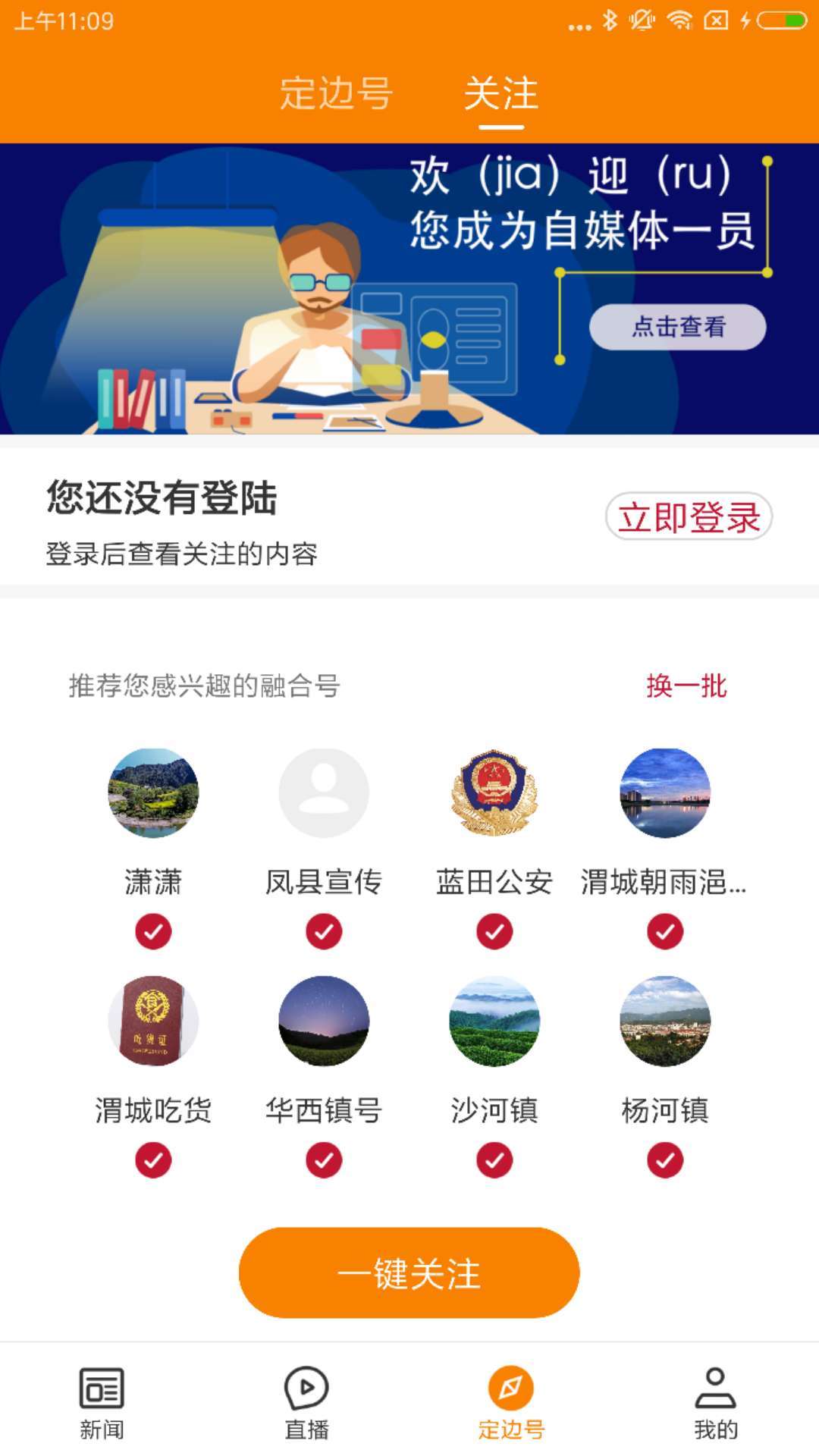Toggle the checkmark under 沙河镇
This screenshot has height=1456, width=819.
point(493,1158)
